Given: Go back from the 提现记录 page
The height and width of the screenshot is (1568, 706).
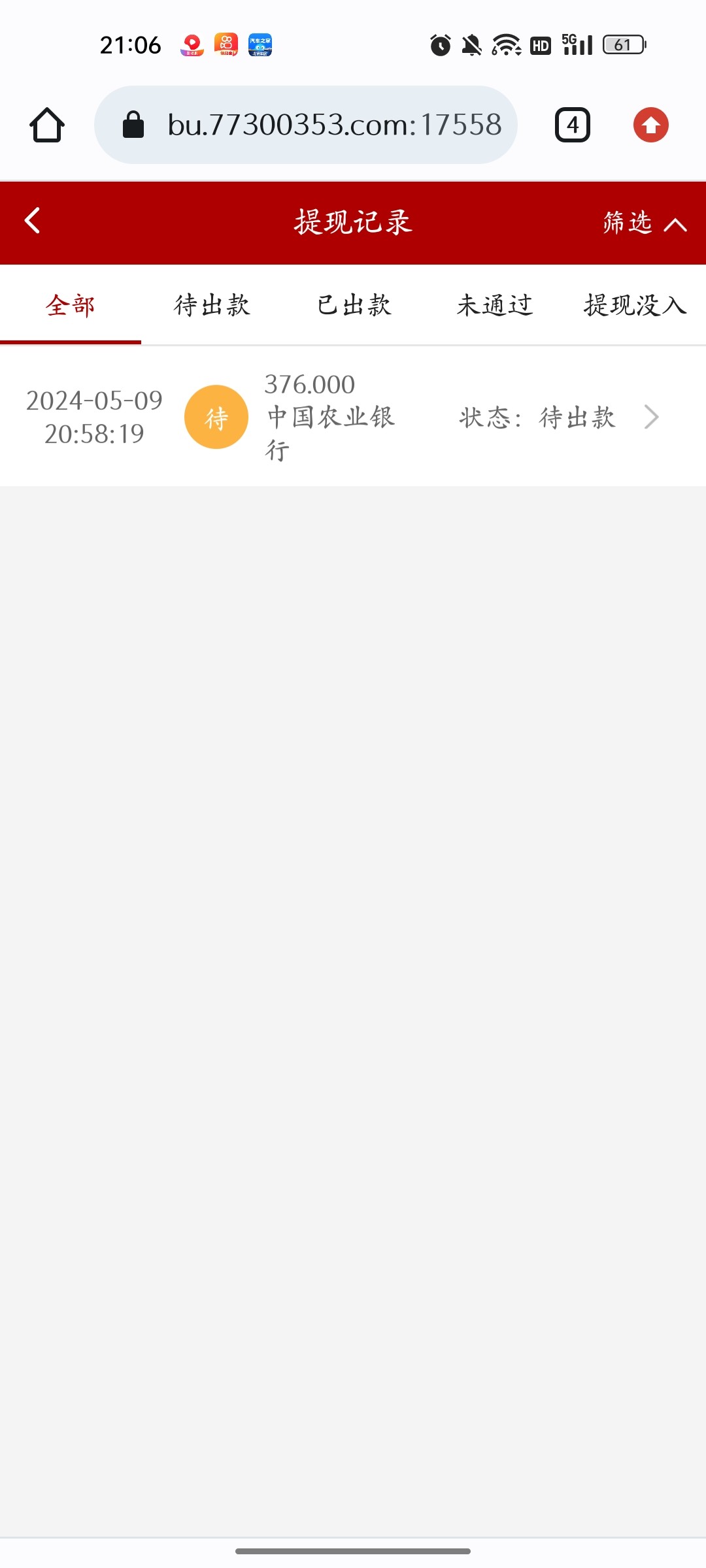Looking at the screenshot, I should pyautogui.click(x=33, y=221).
